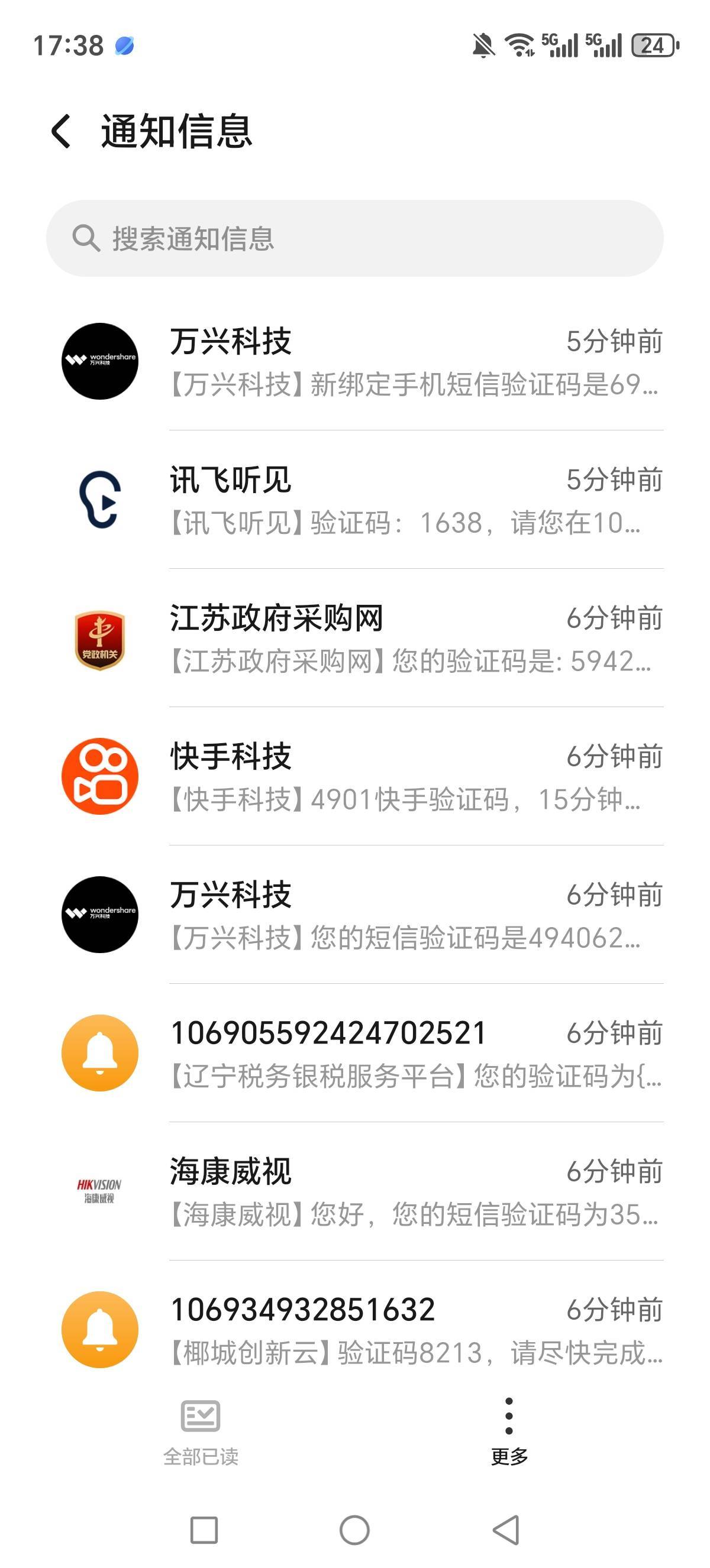Go back from 通知信息 screen
This screenshot has height=1568, width=710.
click(61, 131)
